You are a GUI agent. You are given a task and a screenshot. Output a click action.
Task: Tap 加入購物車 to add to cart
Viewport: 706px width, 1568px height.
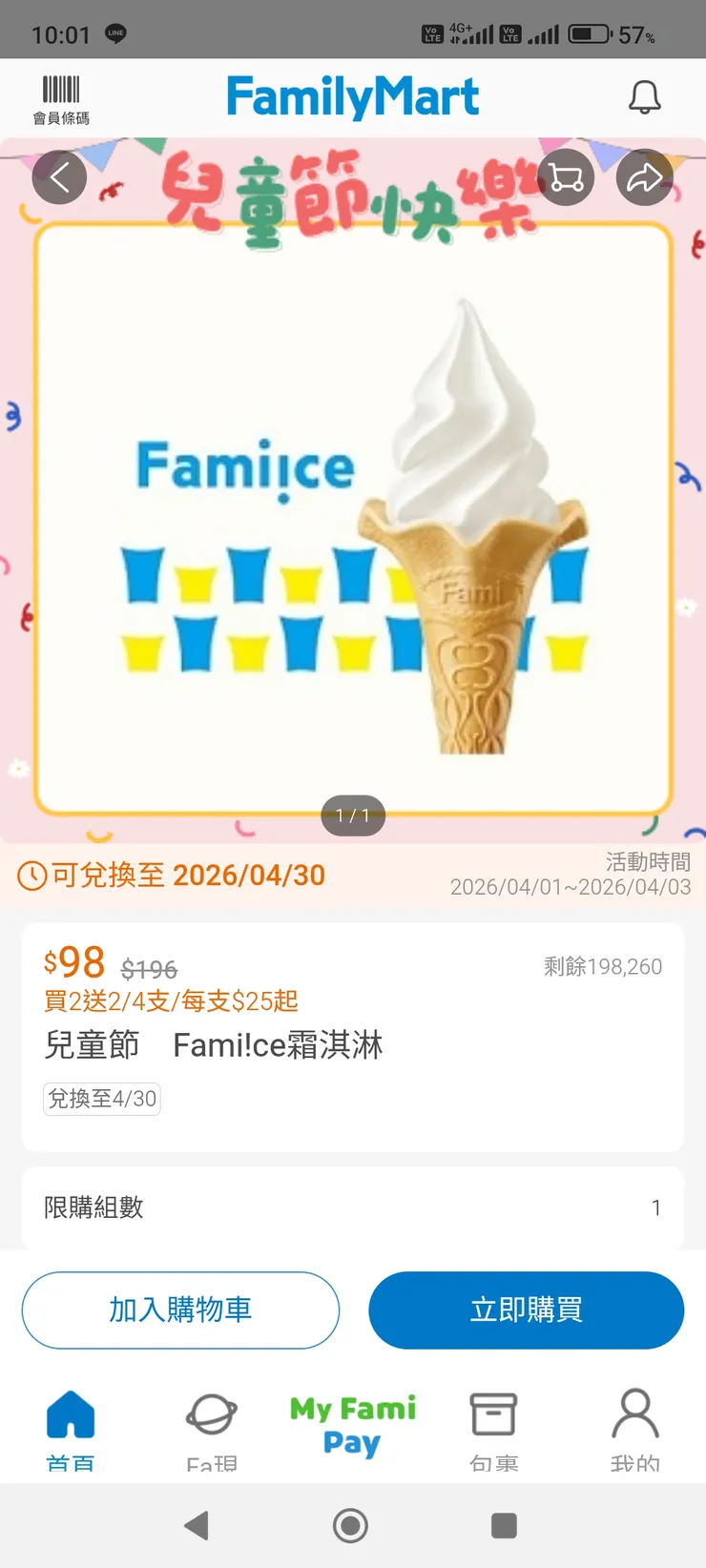[180, 1310]
